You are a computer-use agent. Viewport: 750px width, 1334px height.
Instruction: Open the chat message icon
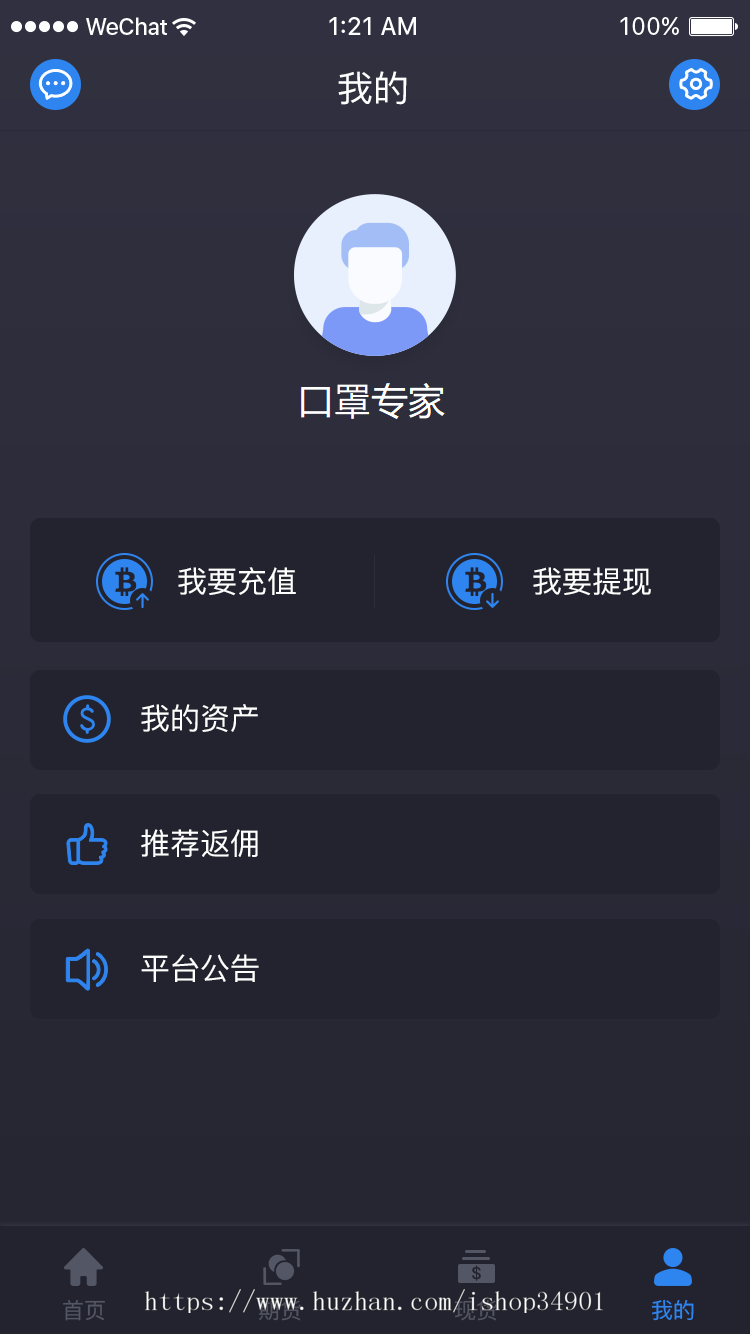[x=55, y=84]
